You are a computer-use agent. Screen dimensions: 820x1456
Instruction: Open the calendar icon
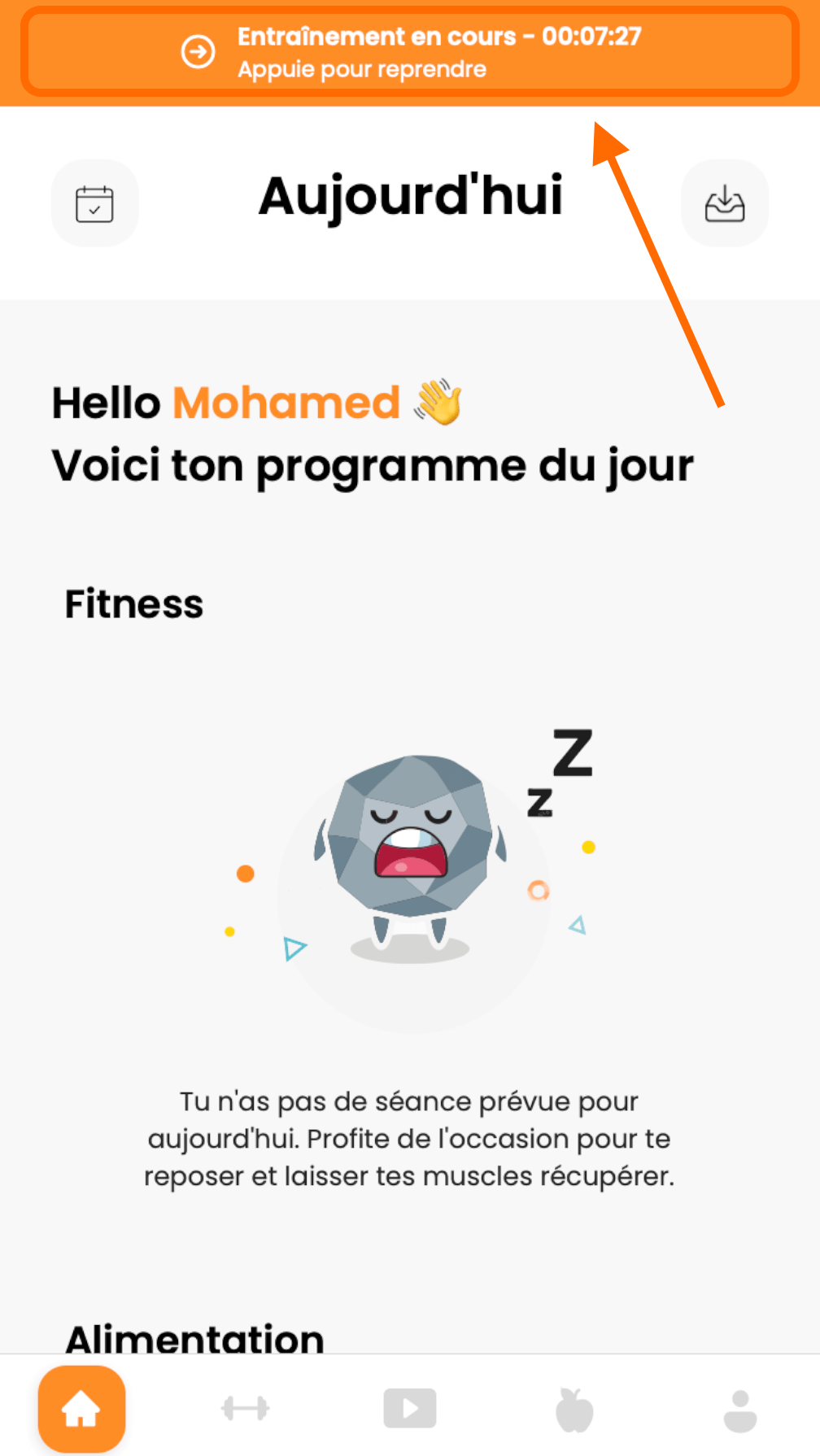pos(94,203)
